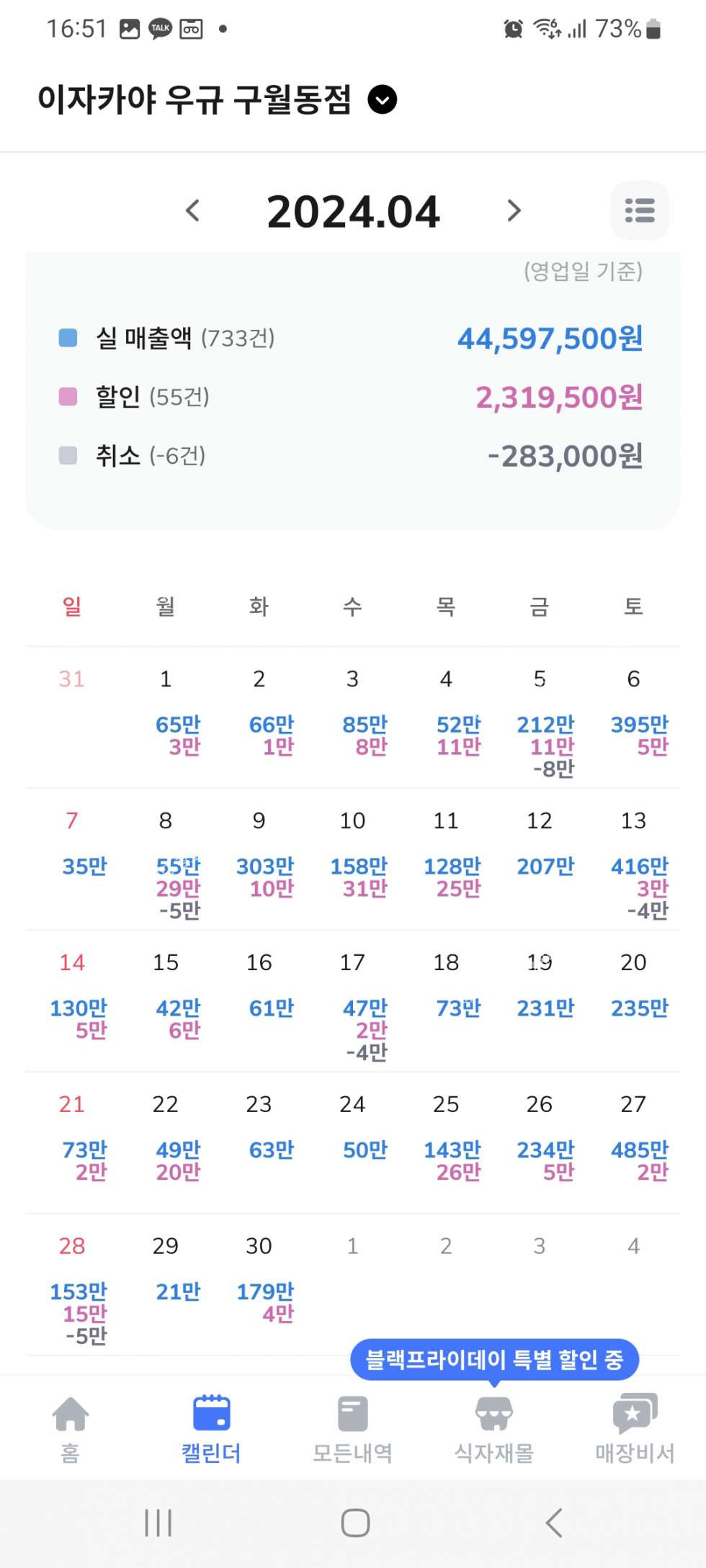The height and width of the screenshot is (1568, 706).
Task: Switch to list view
Action: click(x=639, y=211)
